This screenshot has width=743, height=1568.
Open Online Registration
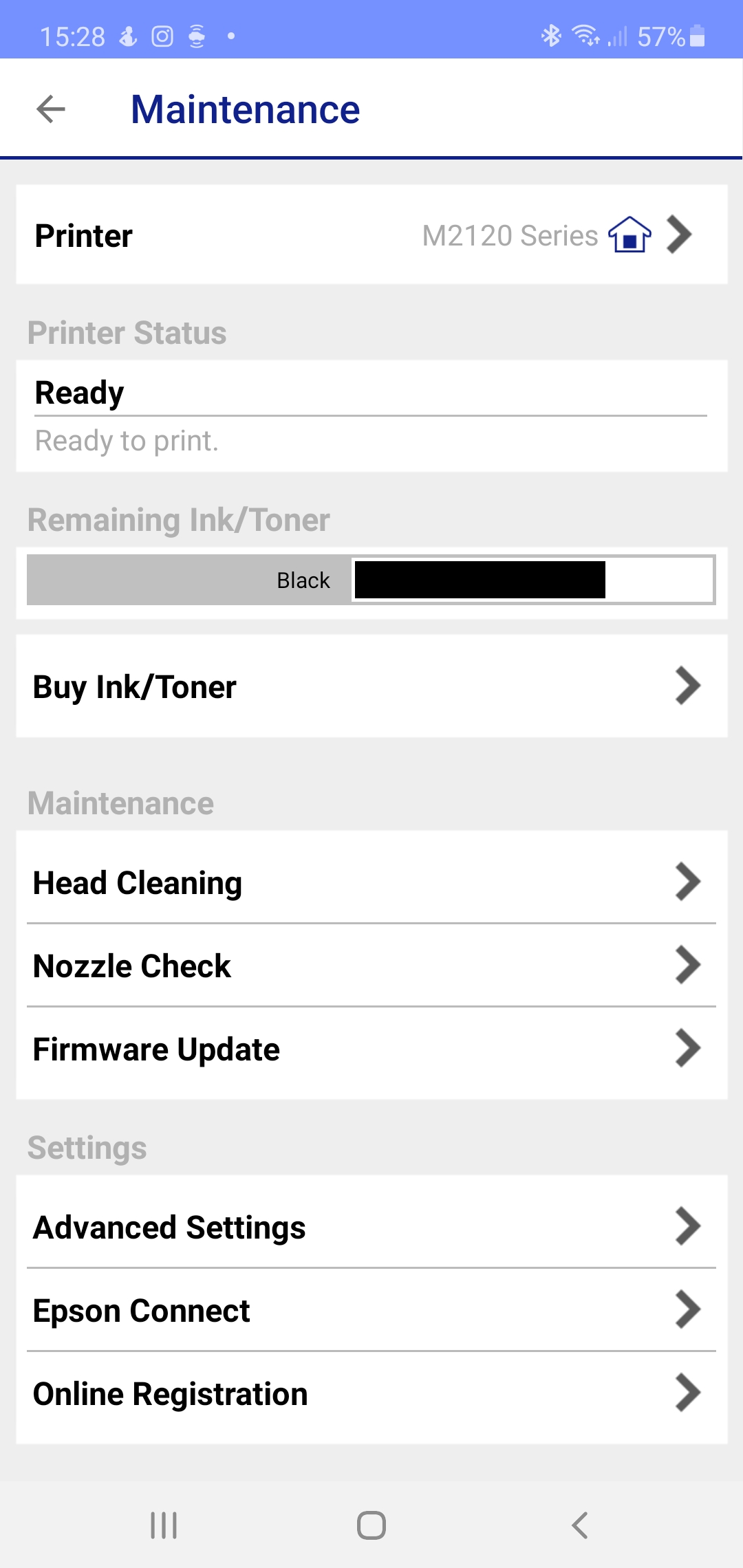[371, 1394]
